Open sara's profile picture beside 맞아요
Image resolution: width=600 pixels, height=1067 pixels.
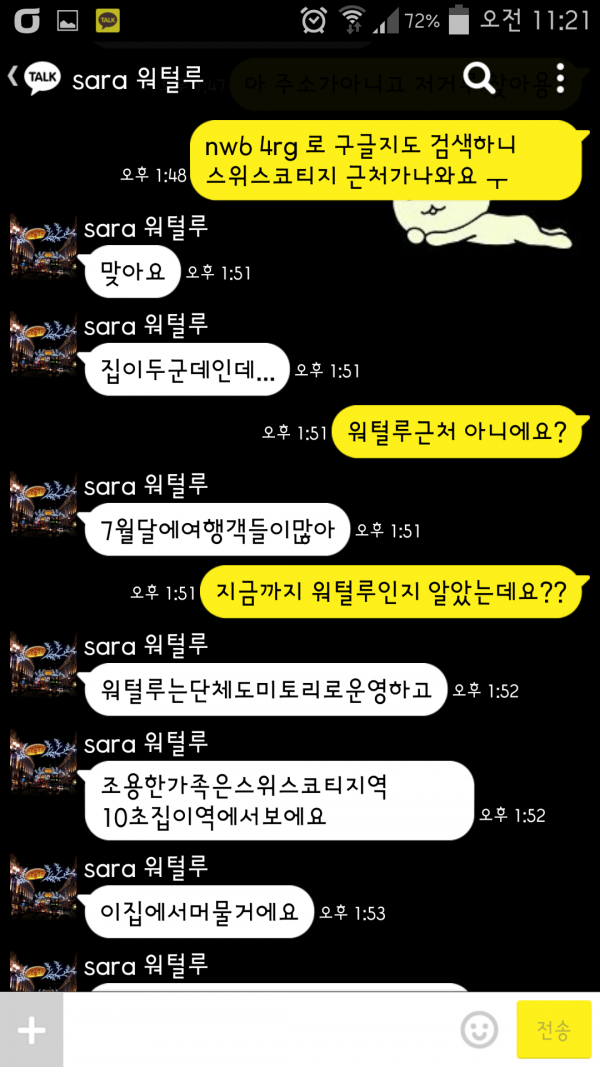(43, 245)
